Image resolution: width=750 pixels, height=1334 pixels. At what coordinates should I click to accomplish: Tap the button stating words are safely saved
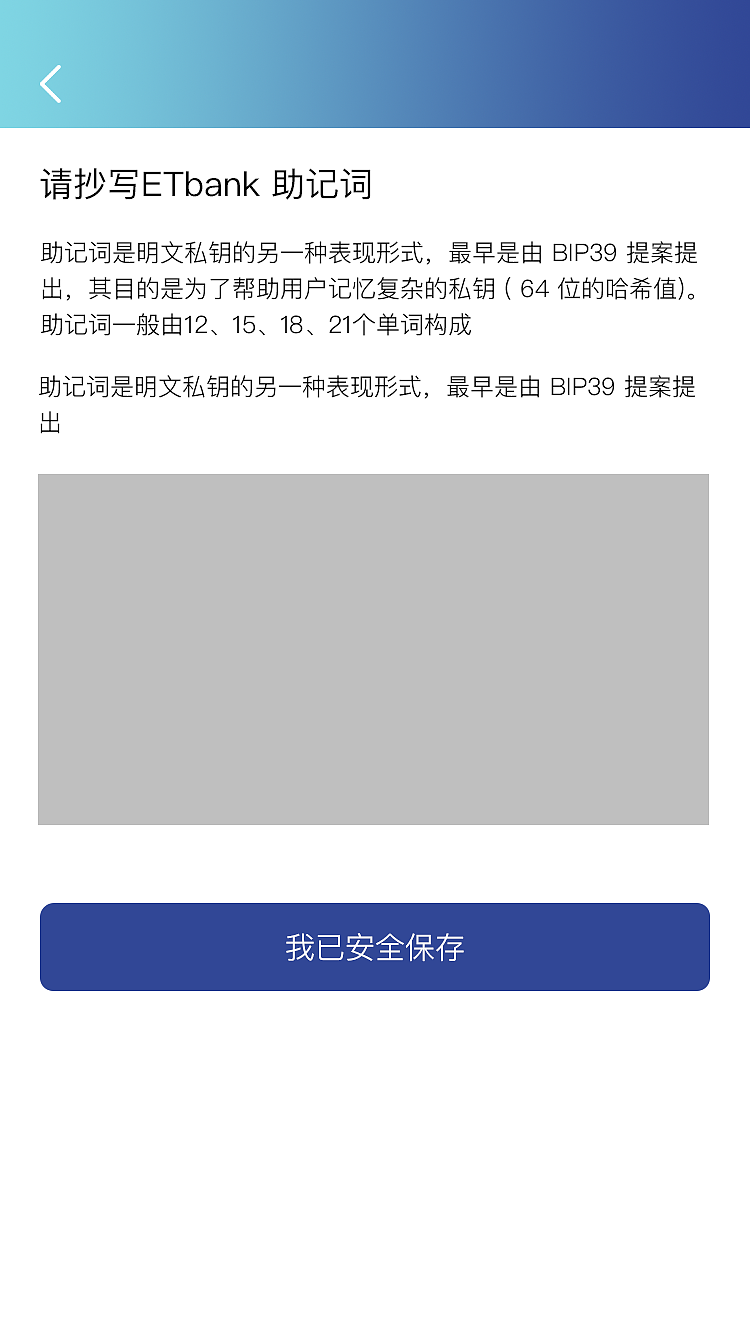click(374, 947)
